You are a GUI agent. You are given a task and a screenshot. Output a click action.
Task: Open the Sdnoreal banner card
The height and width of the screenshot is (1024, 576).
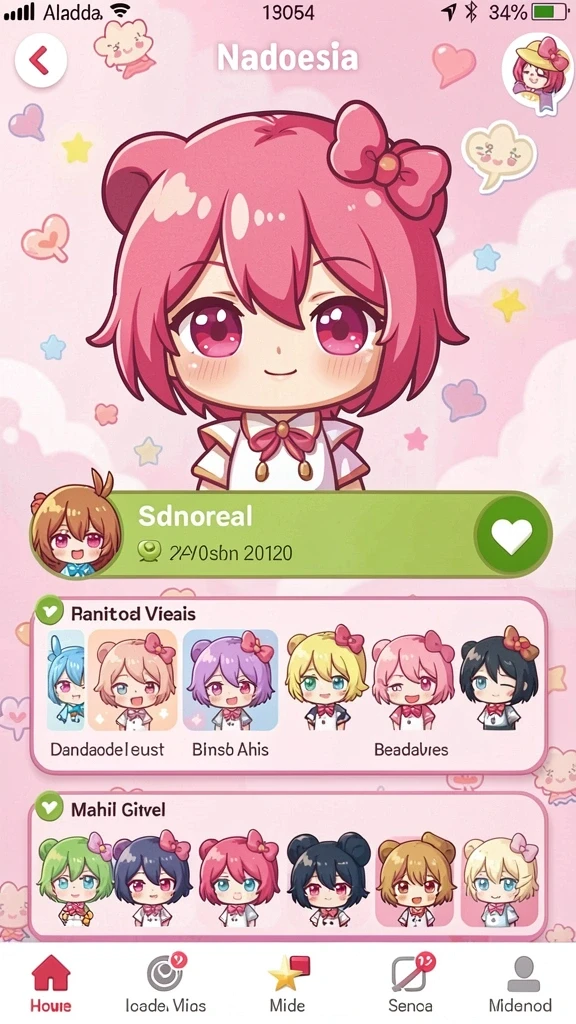[x=291, y=535]
